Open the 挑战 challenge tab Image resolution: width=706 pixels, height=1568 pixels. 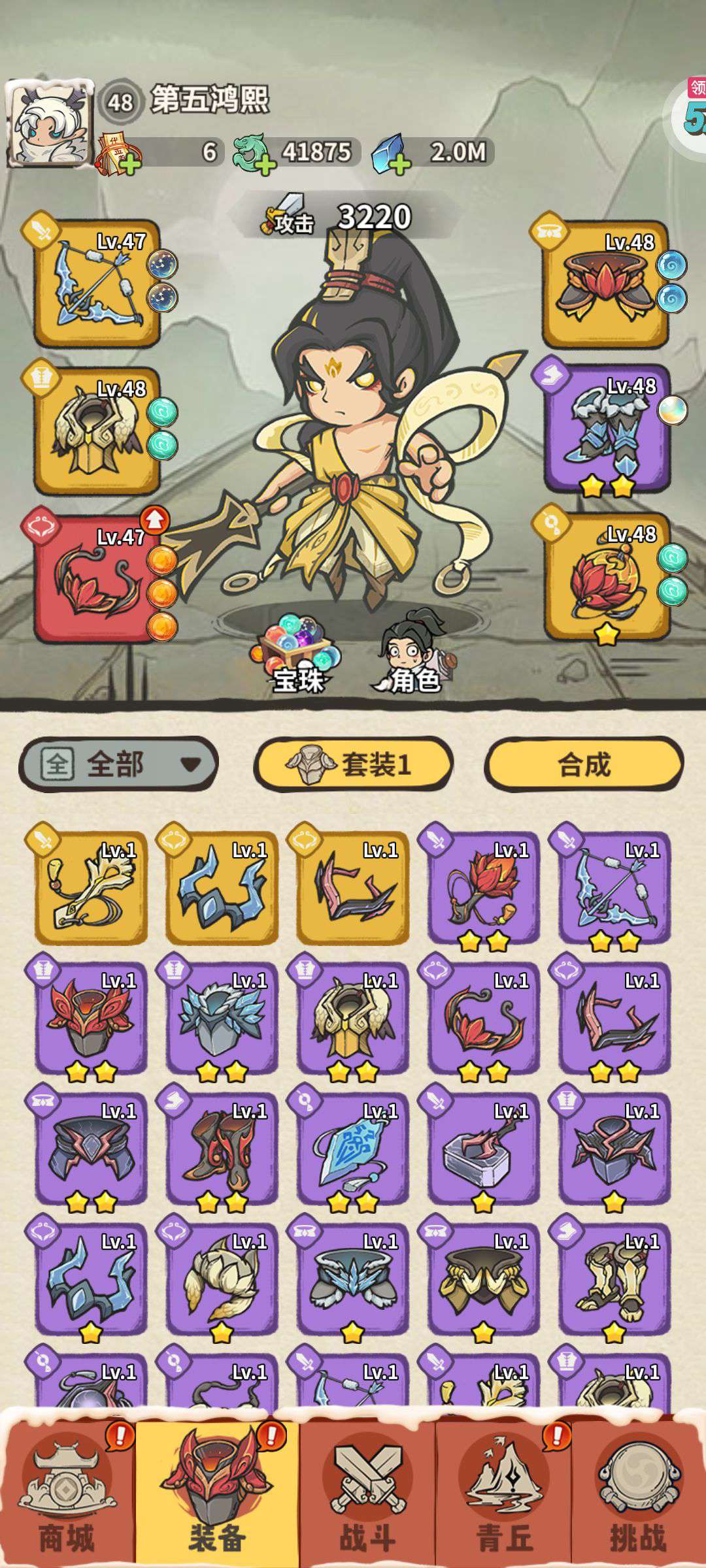pyautogui.click(x=638, y=1497)
